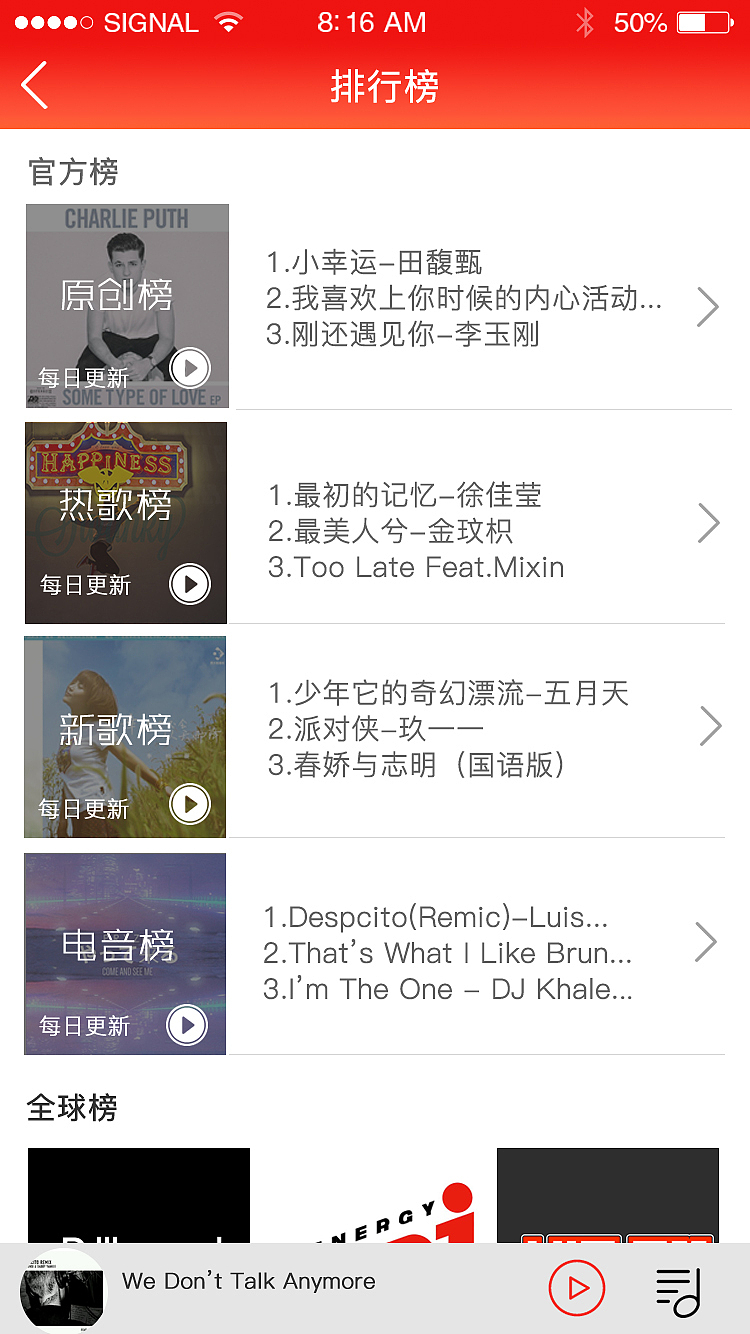Tap the back arrow to leave 排行榜
Image resolution: width=750 pixels, height=1334 pixels.
point(34,85)
